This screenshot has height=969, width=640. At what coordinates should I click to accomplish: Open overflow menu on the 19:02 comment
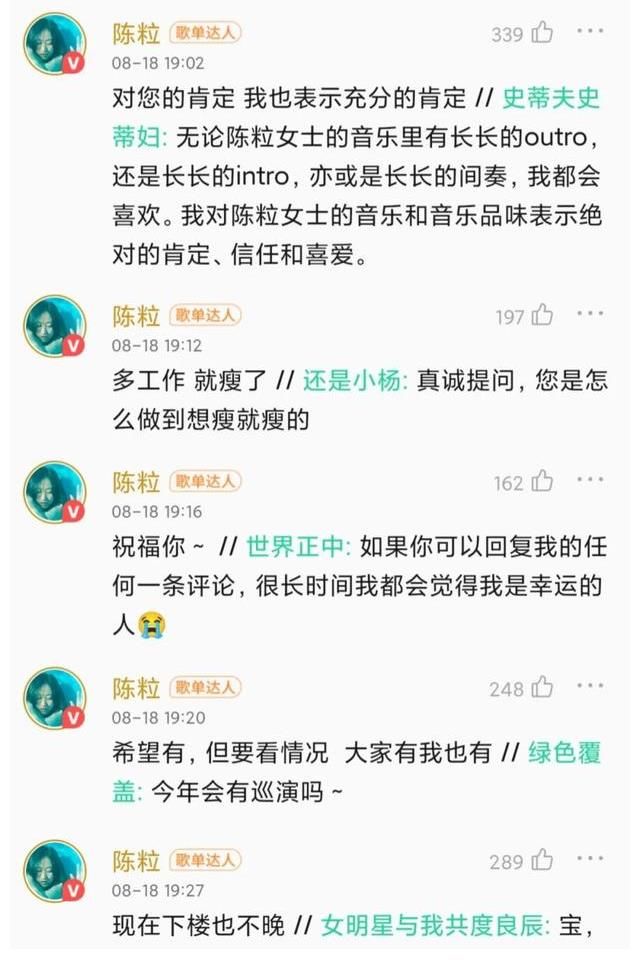pyautogui.click(x=590, y=32)
